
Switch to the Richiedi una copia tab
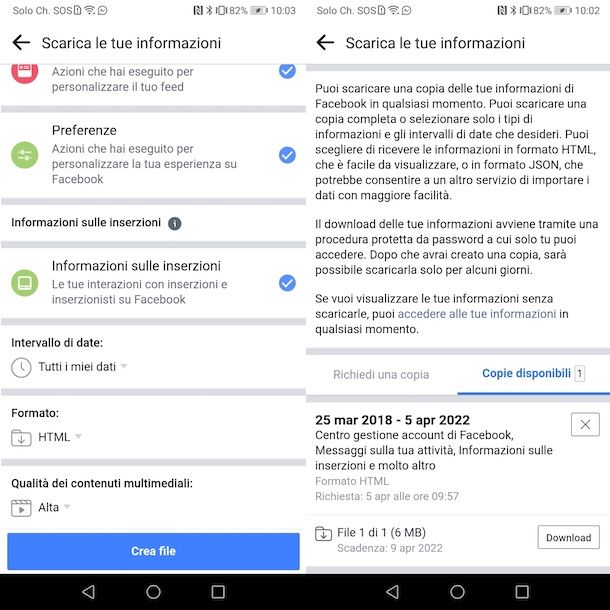pos(381,375)
